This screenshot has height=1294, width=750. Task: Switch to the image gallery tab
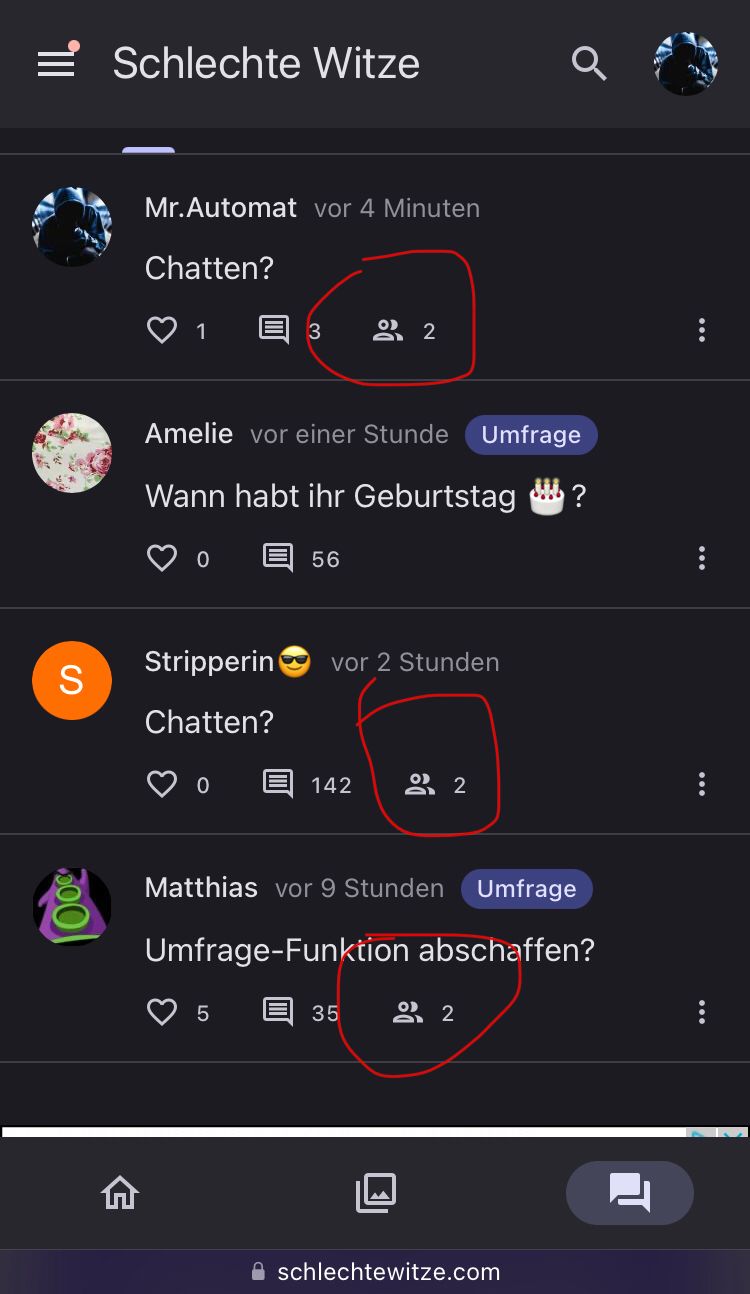pos(376,1192)
